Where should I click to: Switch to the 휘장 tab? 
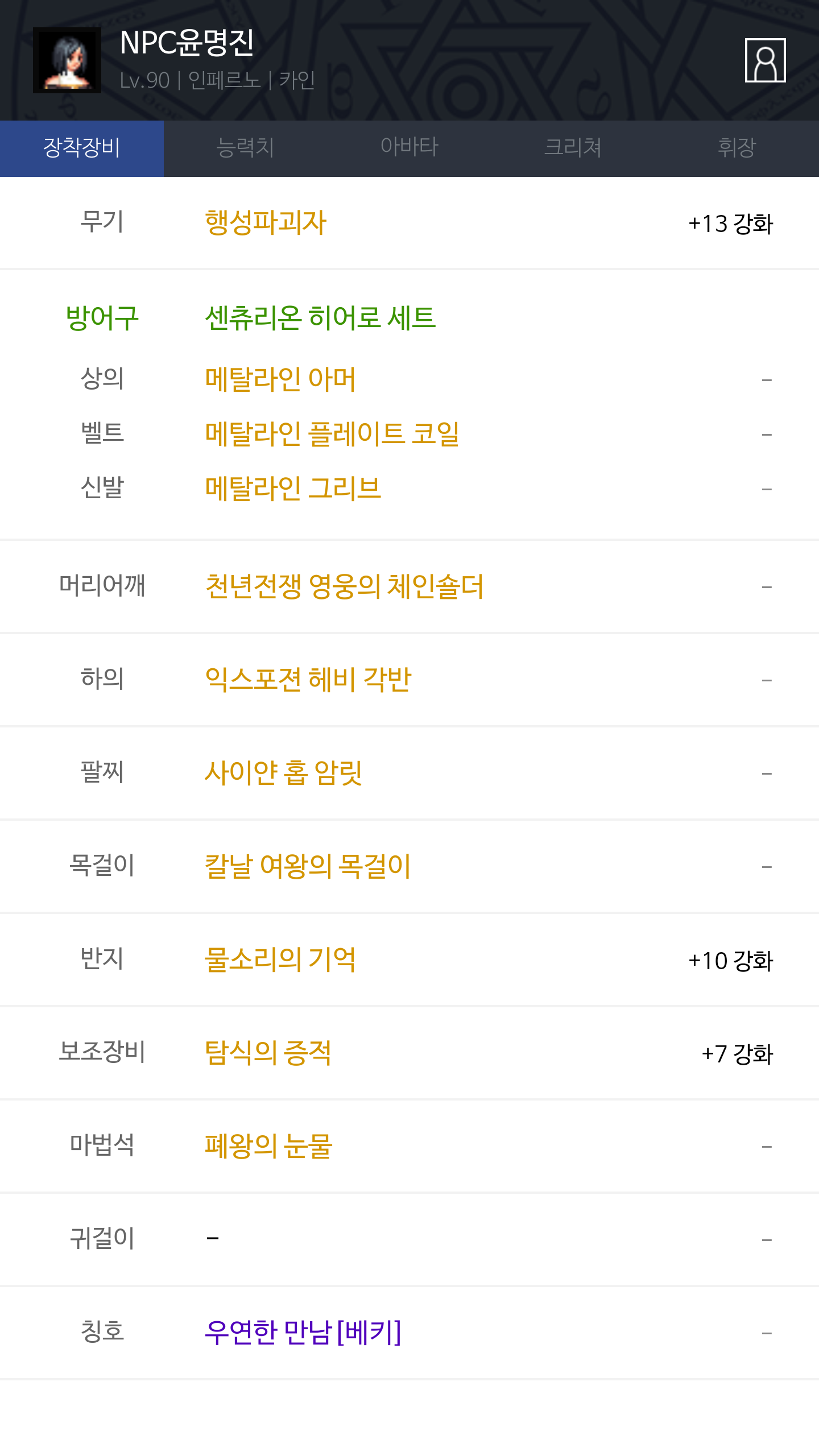(x=737, y=148)
